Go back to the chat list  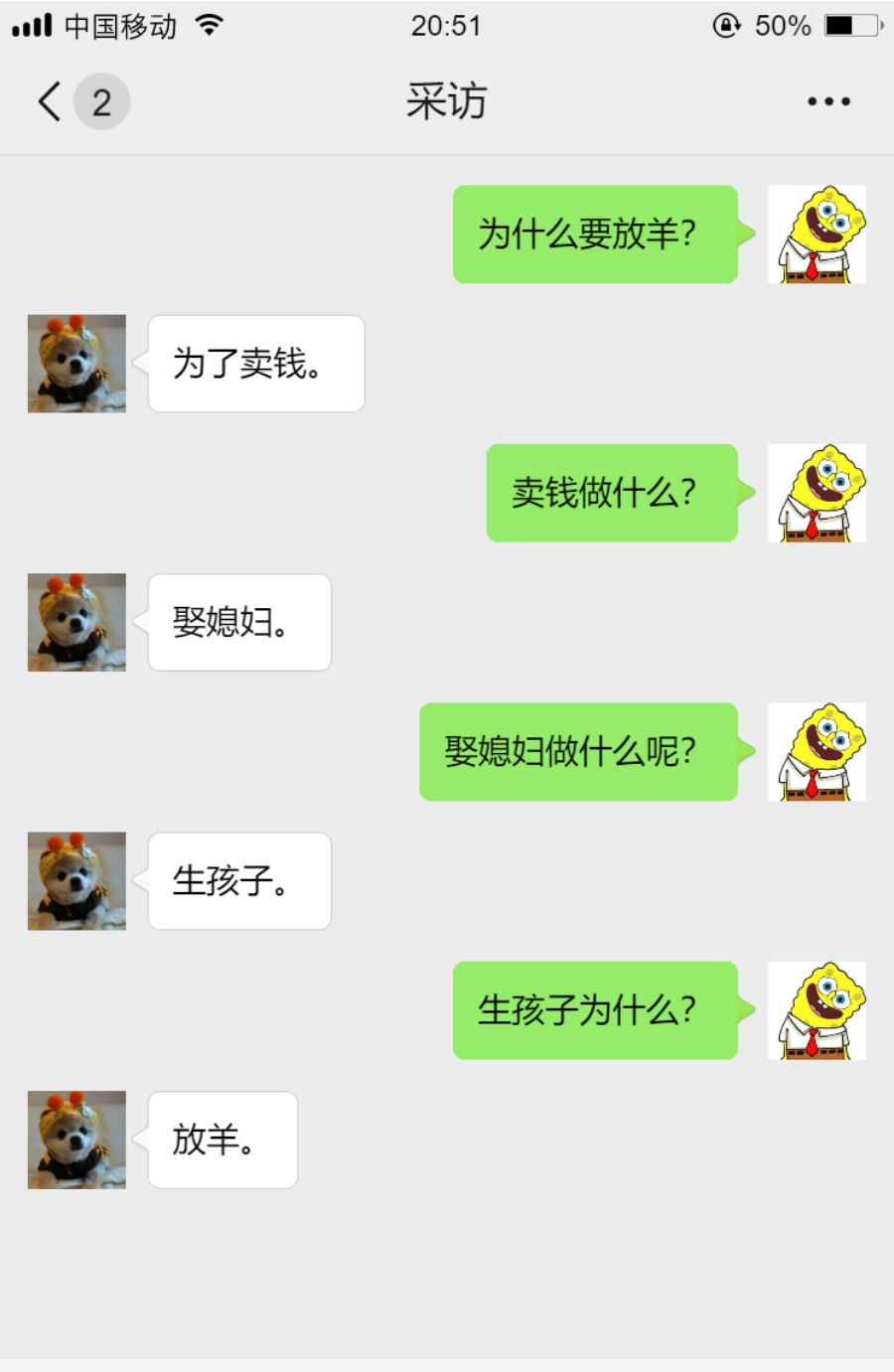tap(52, 101)
